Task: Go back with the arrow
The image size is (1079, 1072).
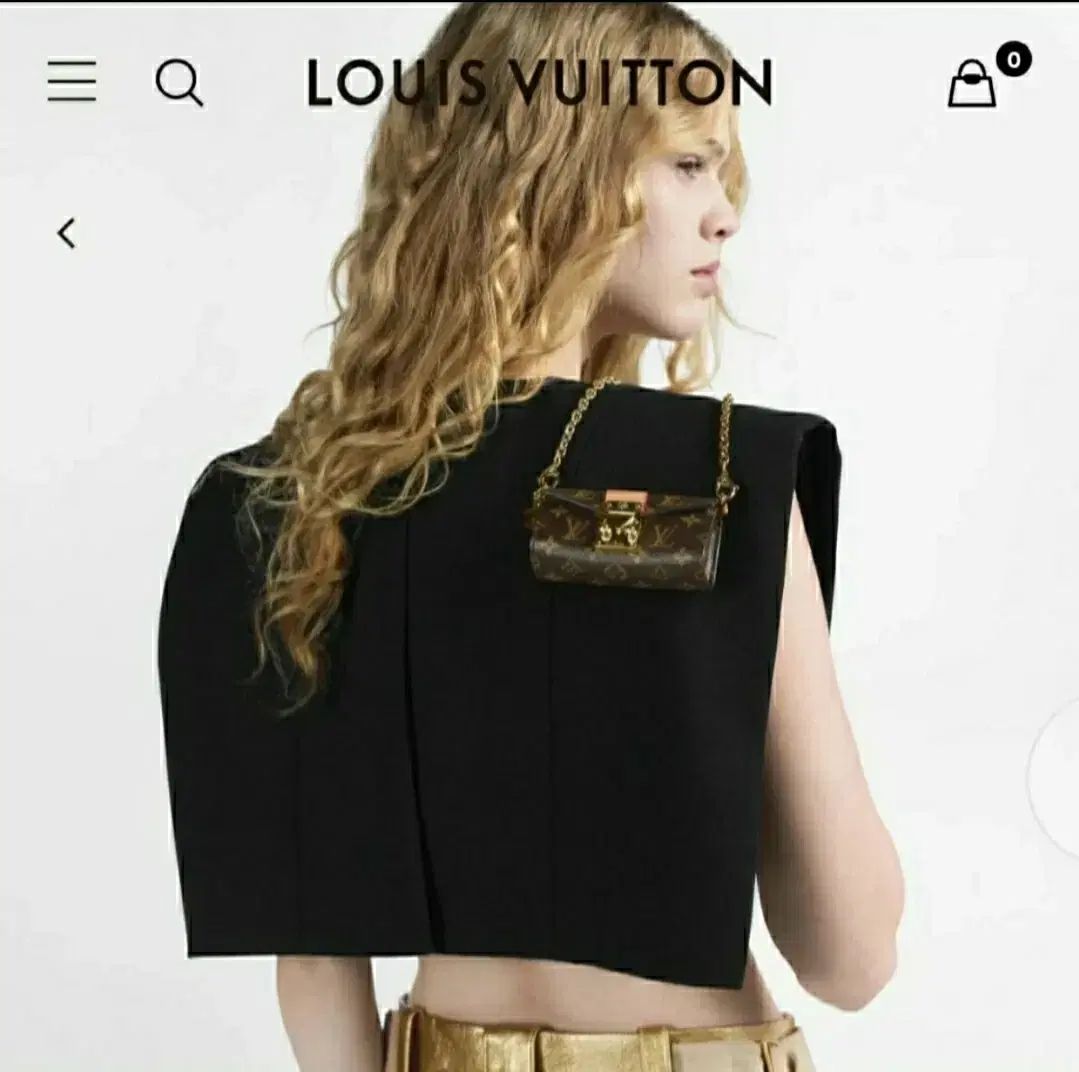Action: 66,234
